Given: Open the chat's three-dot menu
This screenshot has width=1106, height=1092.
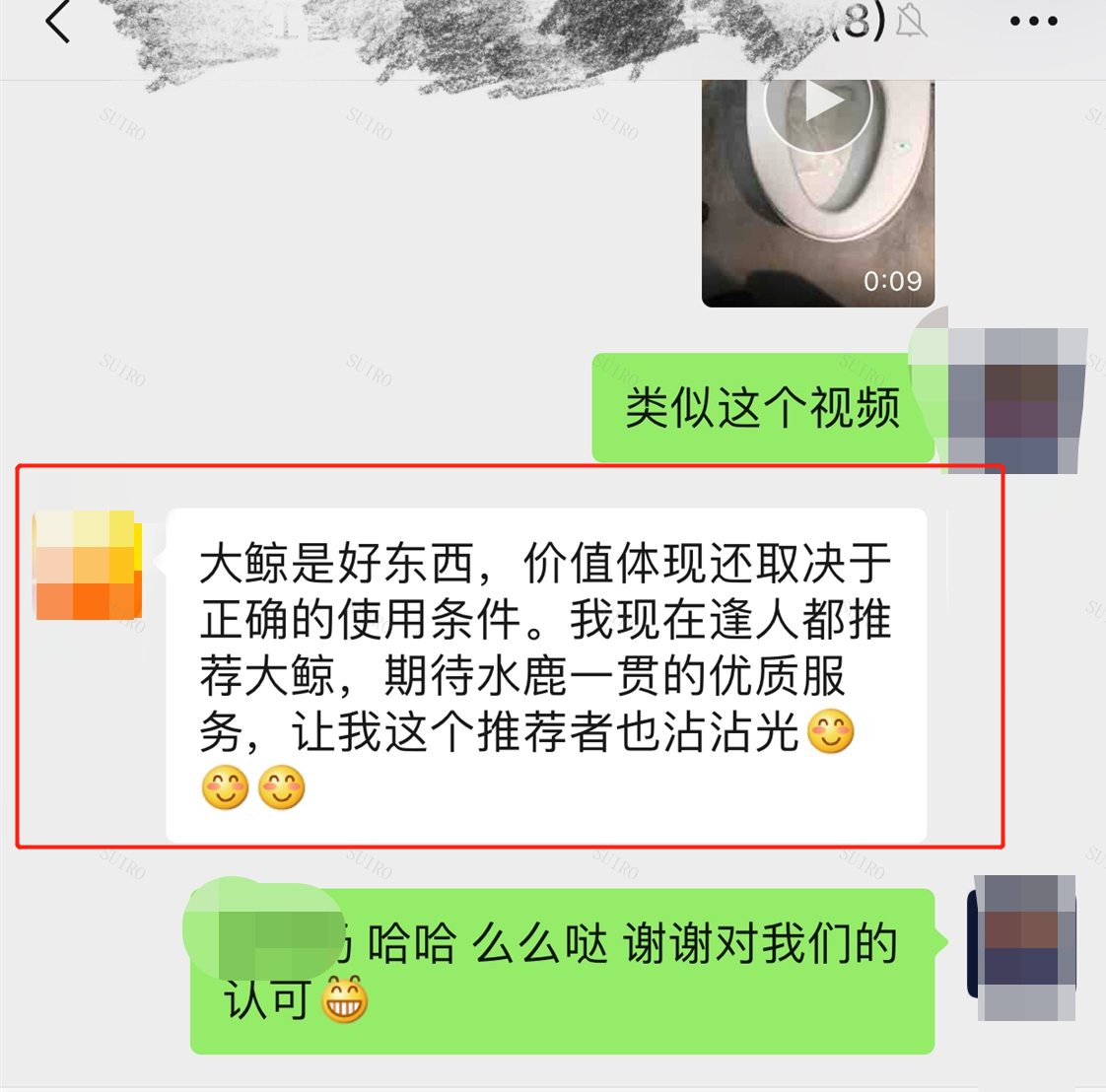Looking at the screenshot, I should (1033, 22).
